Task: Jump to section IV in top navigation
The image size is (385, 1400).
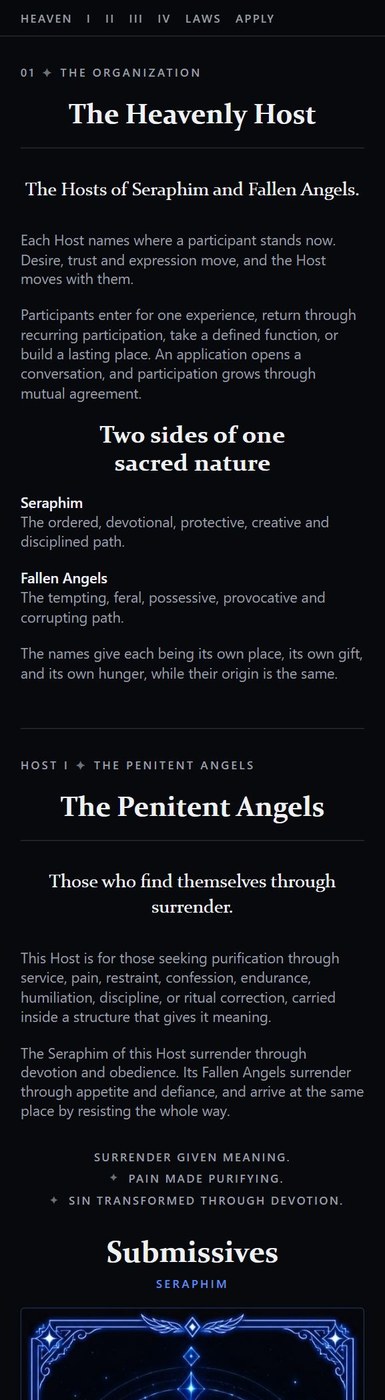Action: tap(164, 19)
